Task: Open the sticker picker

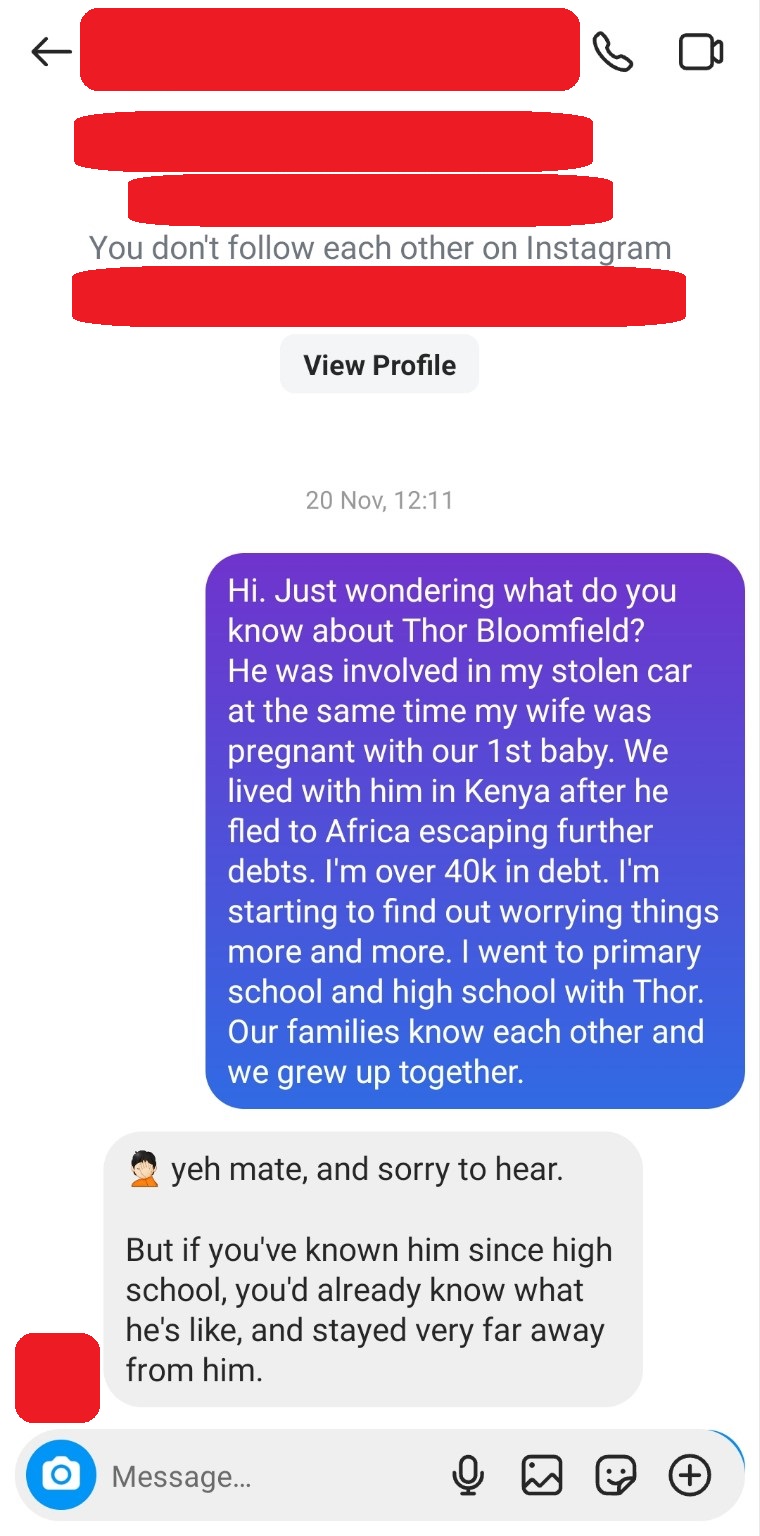Action: pyautogui.click(x=615, y=1475)
